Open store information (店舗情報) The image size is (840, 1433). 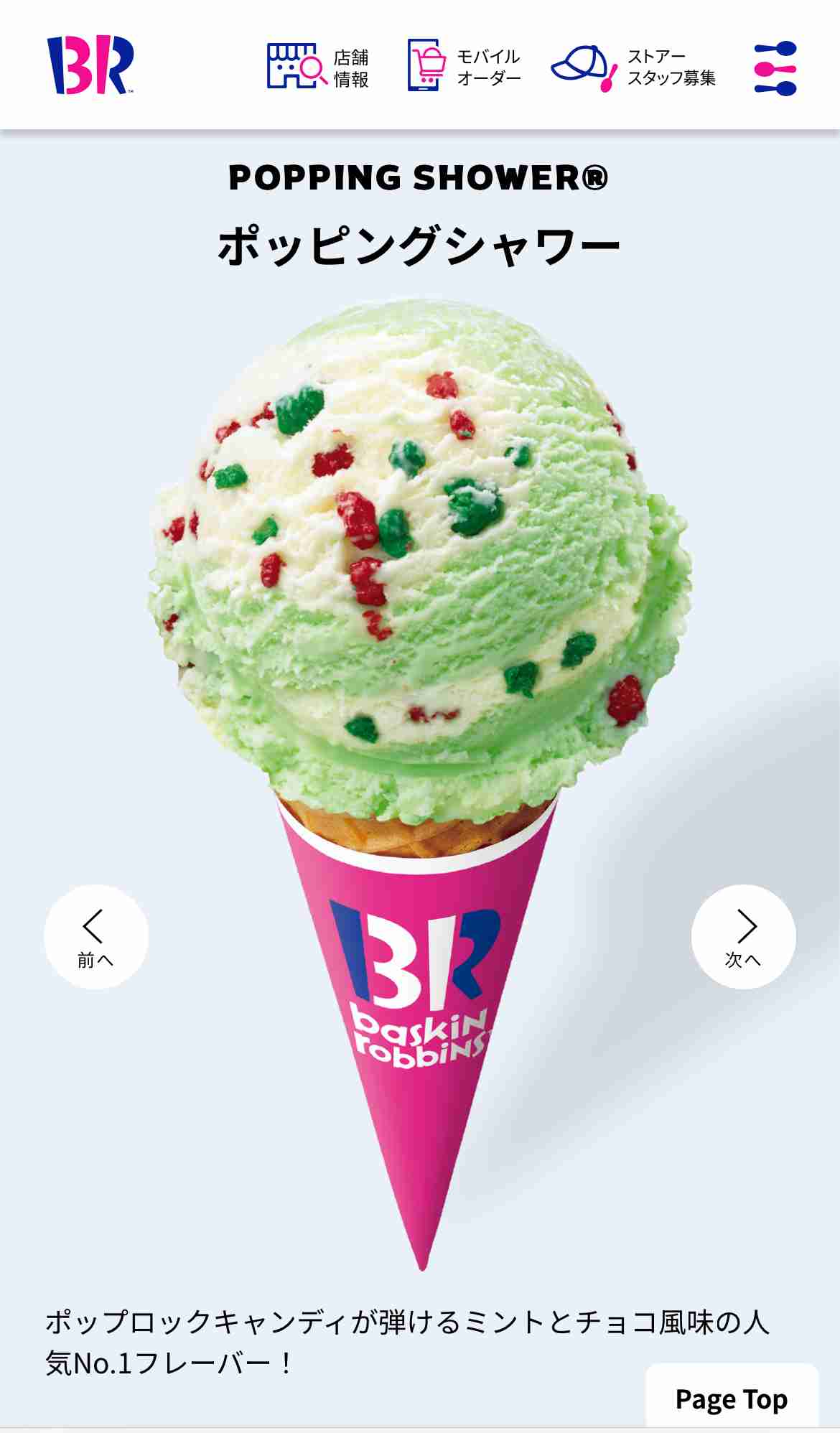pos(318,67)
